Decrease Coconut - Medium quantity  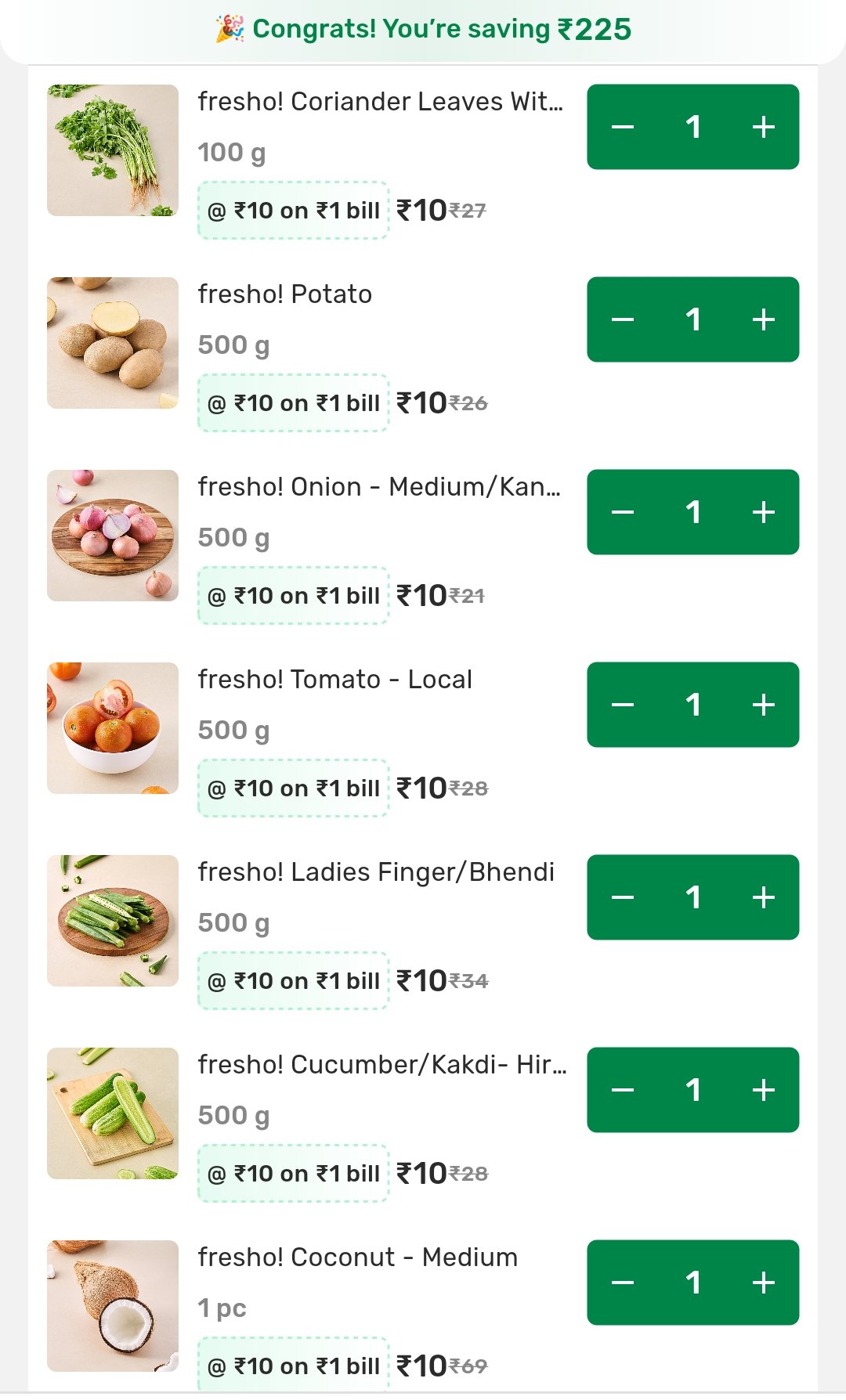click(623, 1283)
